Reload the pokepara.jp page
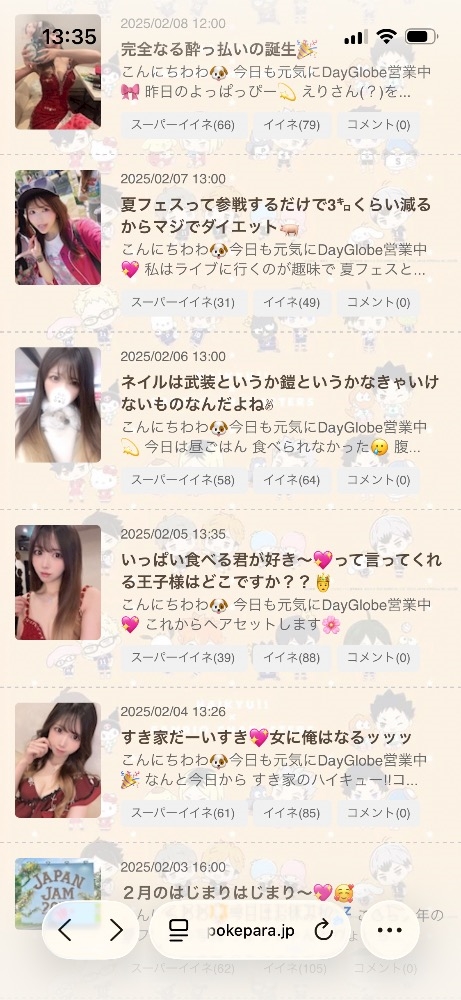This screenshot has height=1000, width=461. click(x=324, y=930)
